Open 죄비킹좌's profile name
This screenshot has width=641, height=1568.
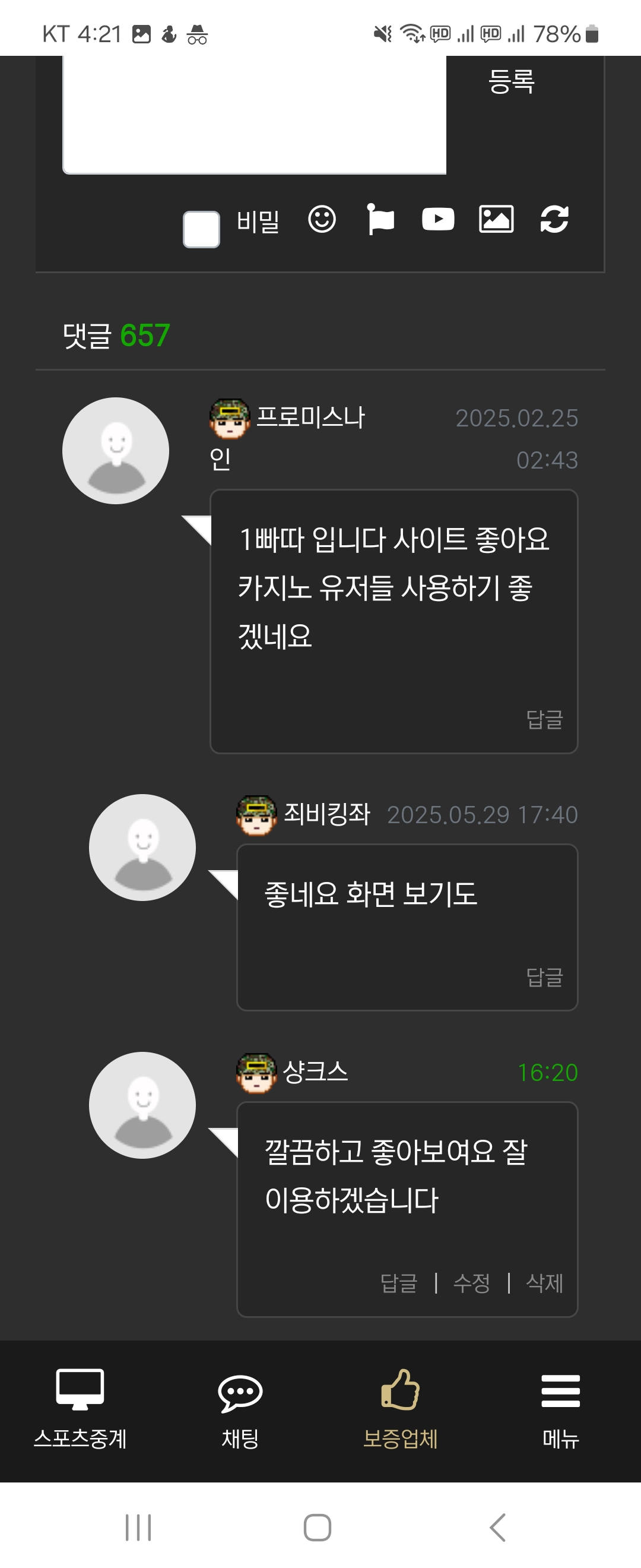coord(327,814)
